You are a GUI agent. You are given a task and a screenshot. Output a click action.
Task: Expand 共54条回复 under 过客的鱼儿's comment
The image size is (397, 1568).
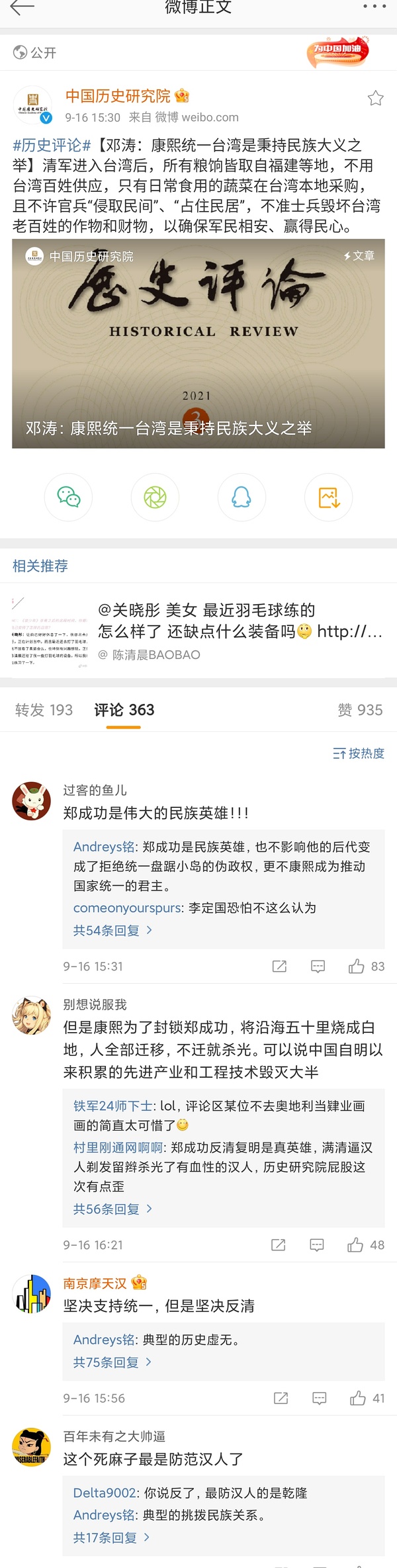pos(112,930)
